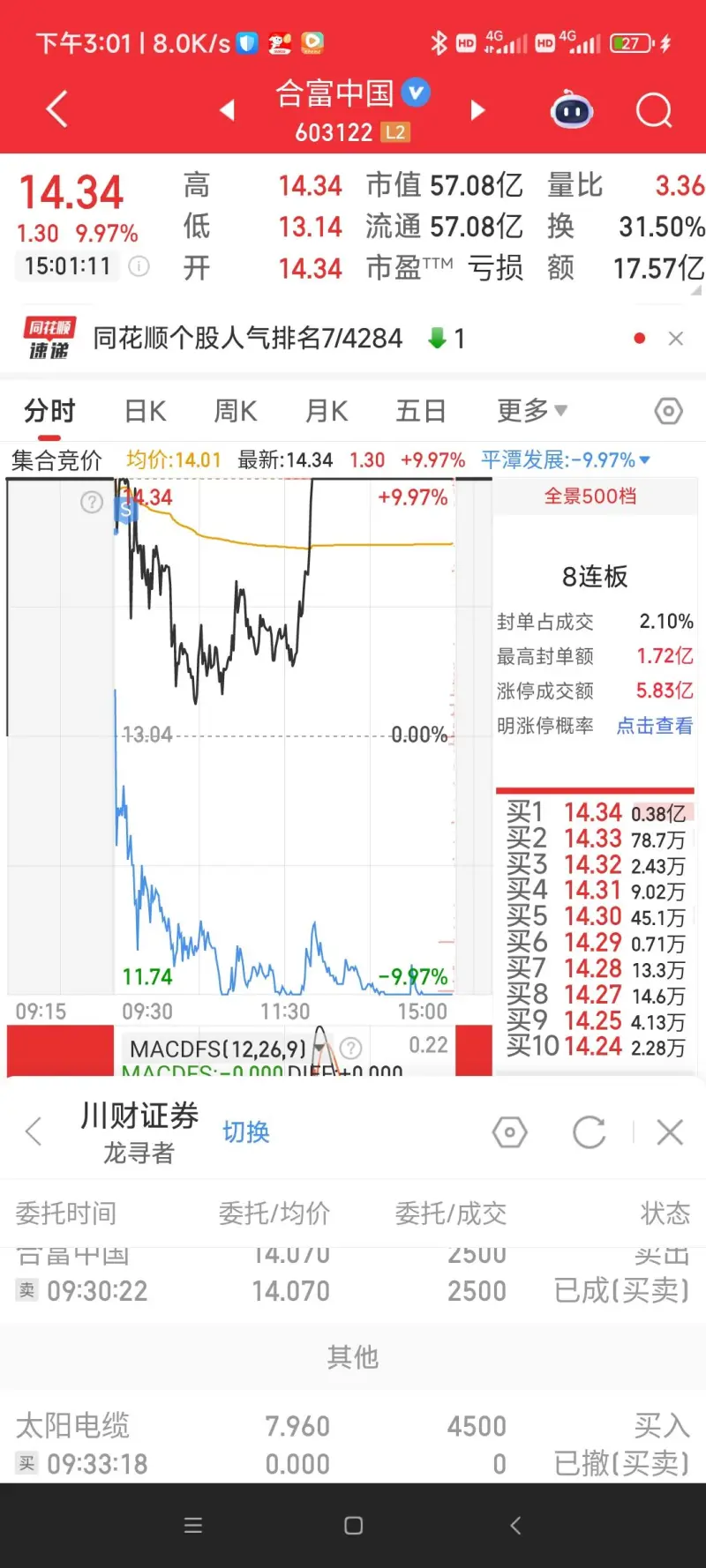
Task: Dismiss the 同花顺个股人气排名 banner
Action: pos(676,339)
